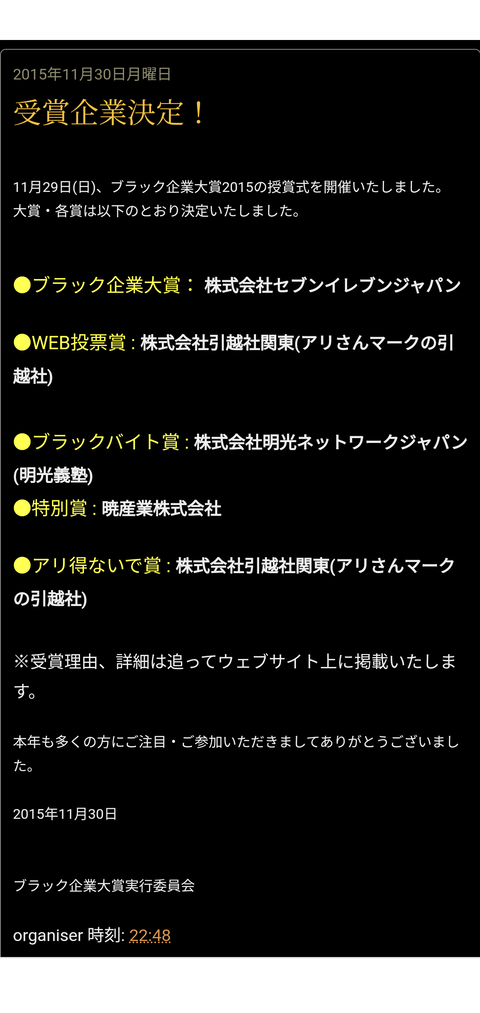Screen dimensions: 480x1013
Task: Open the 受賞企業決定! post title
Action: [x=109, y=113]
